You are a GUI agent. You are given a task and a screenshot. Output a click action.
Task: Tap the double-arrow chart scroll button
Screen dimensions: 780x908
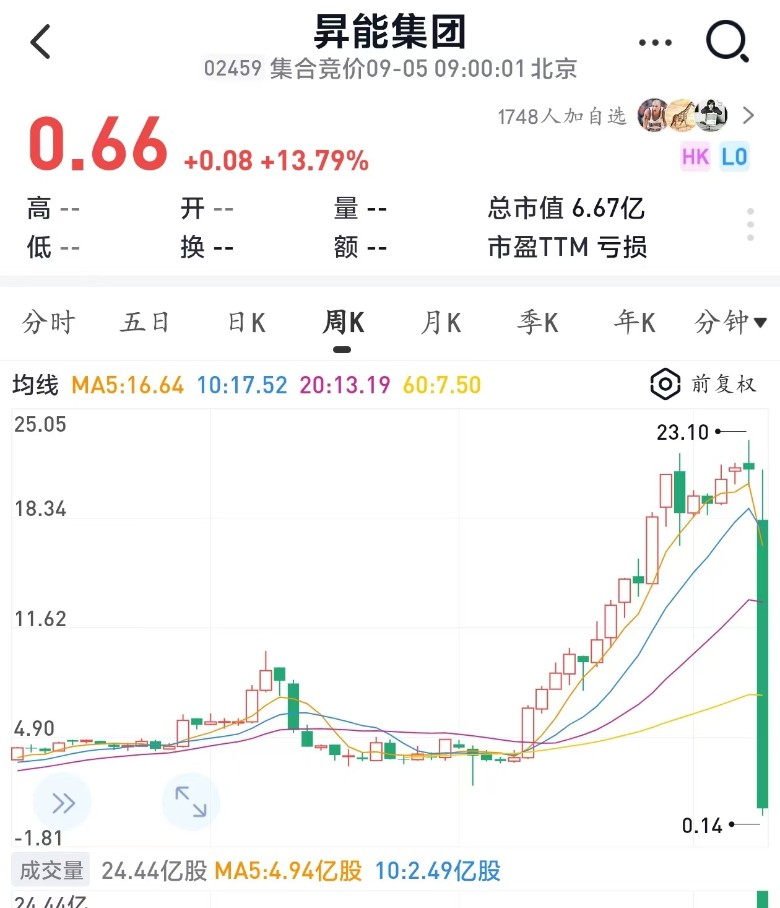[x=62, y=802]
